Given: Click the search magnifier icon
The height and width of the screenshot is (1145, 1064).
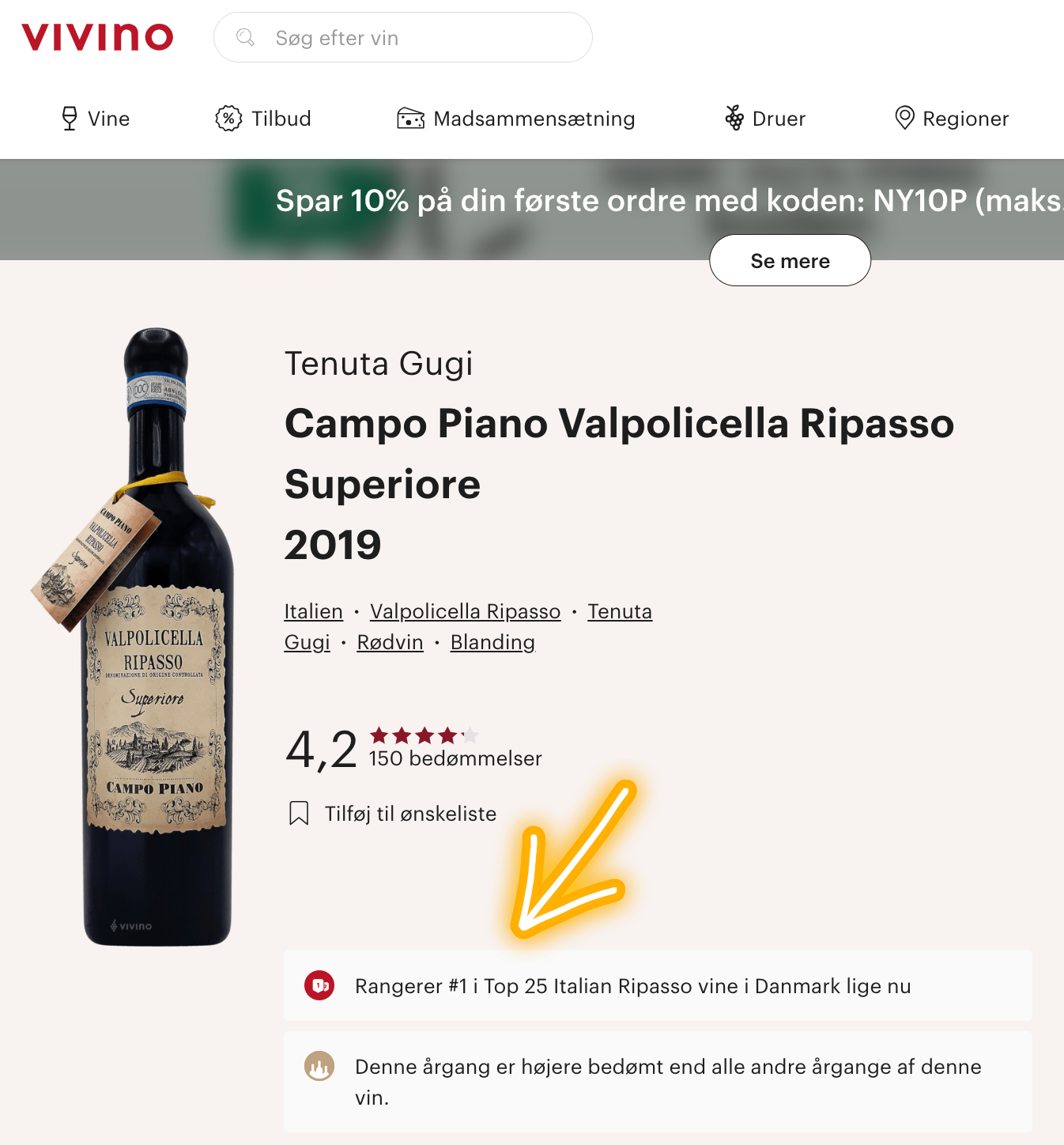Looking at the screenshot, I should (246, 36).
